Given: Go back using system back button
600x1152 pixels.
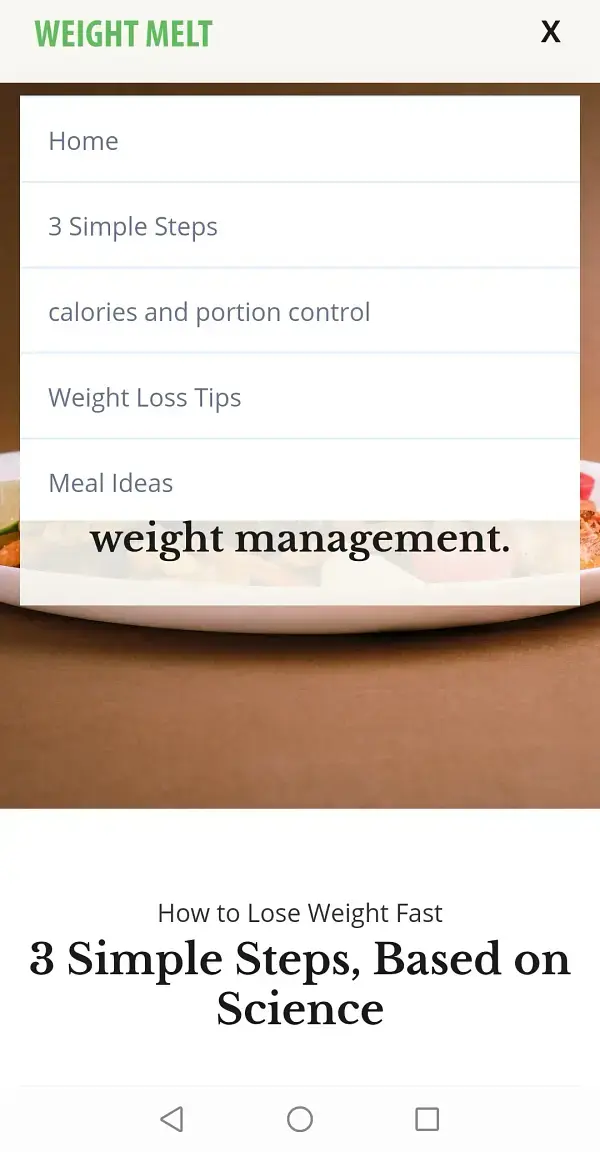Looking at the screenshot, I should [x=172, y=1119].
